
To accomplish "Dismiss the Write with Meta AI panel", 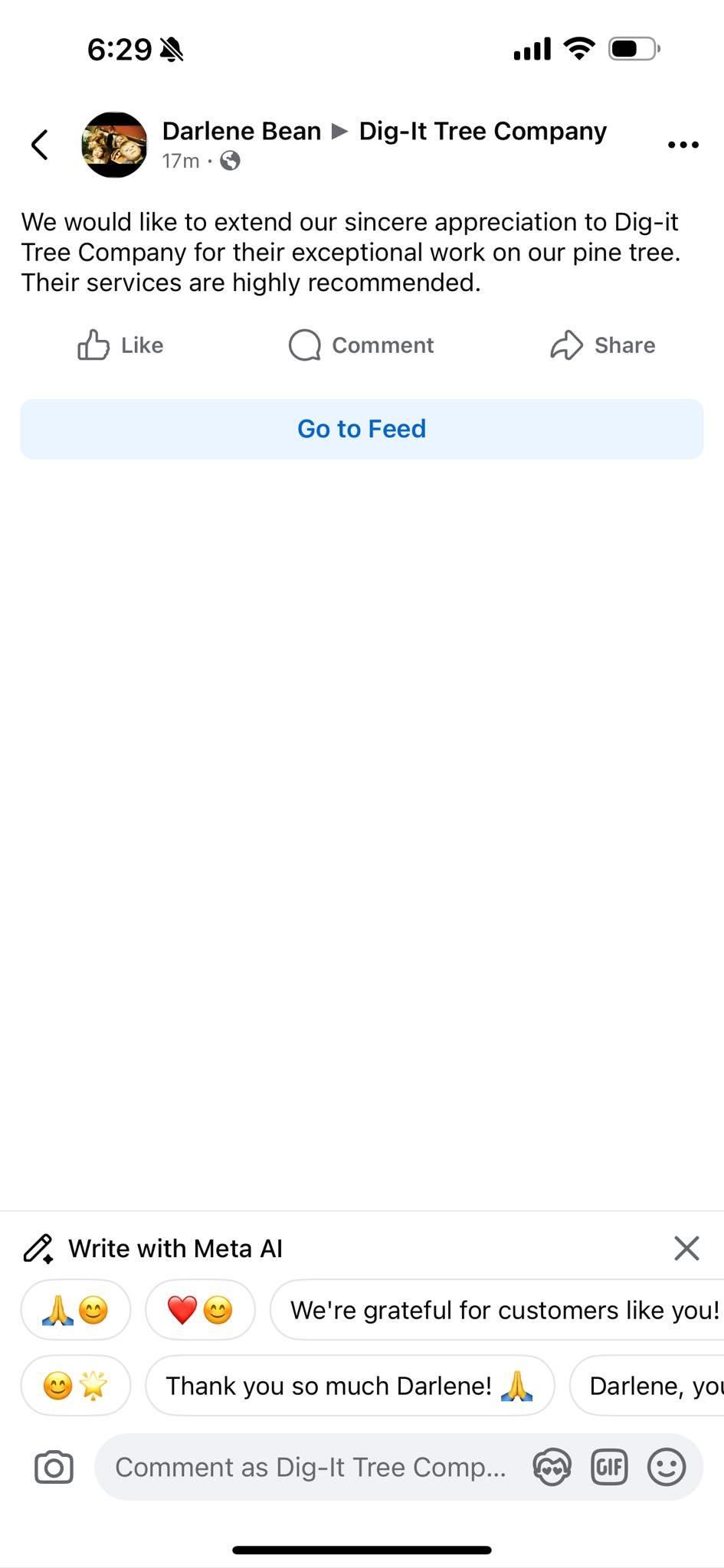I will [686, 1249].
